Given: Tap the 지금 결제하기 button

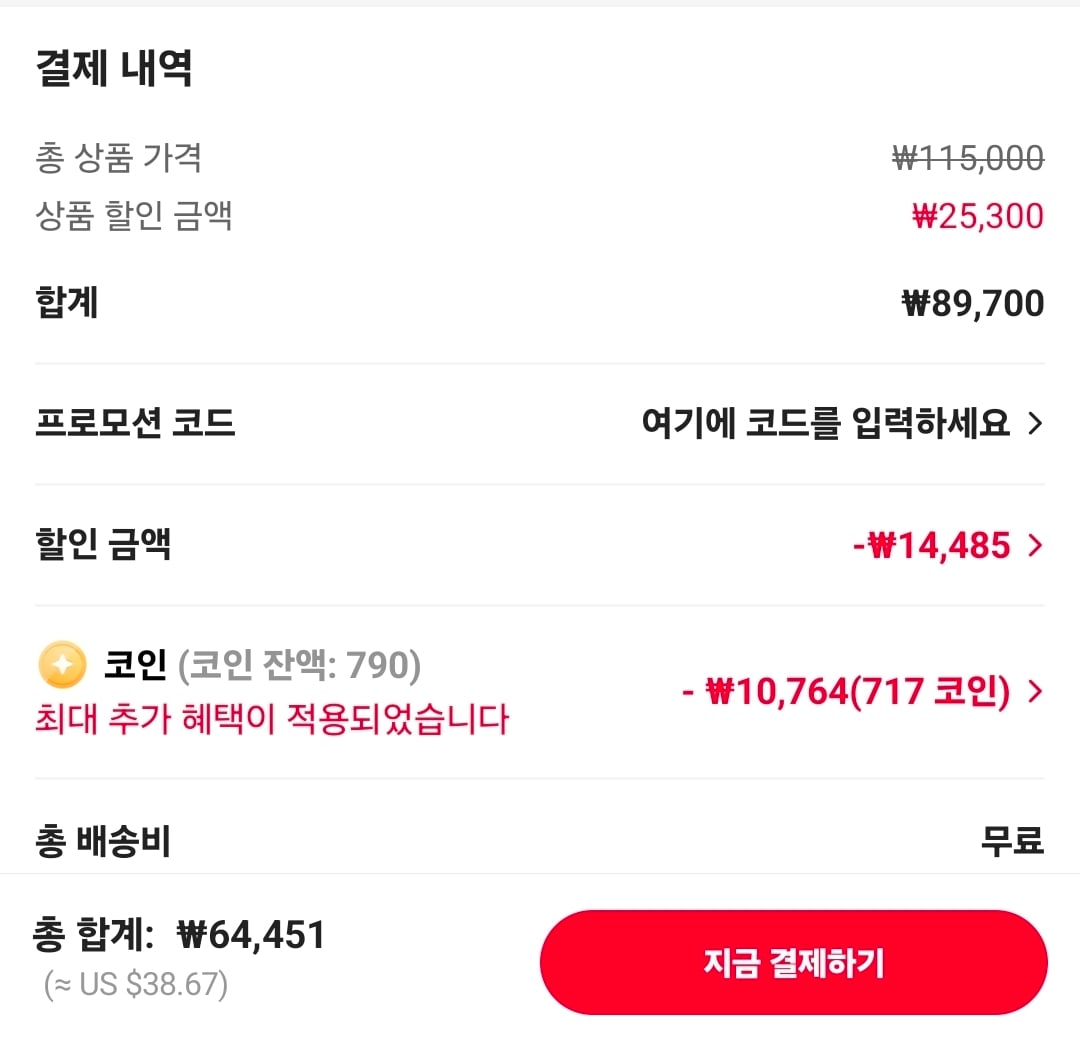Looking at the screenshot, I should 793,963.
